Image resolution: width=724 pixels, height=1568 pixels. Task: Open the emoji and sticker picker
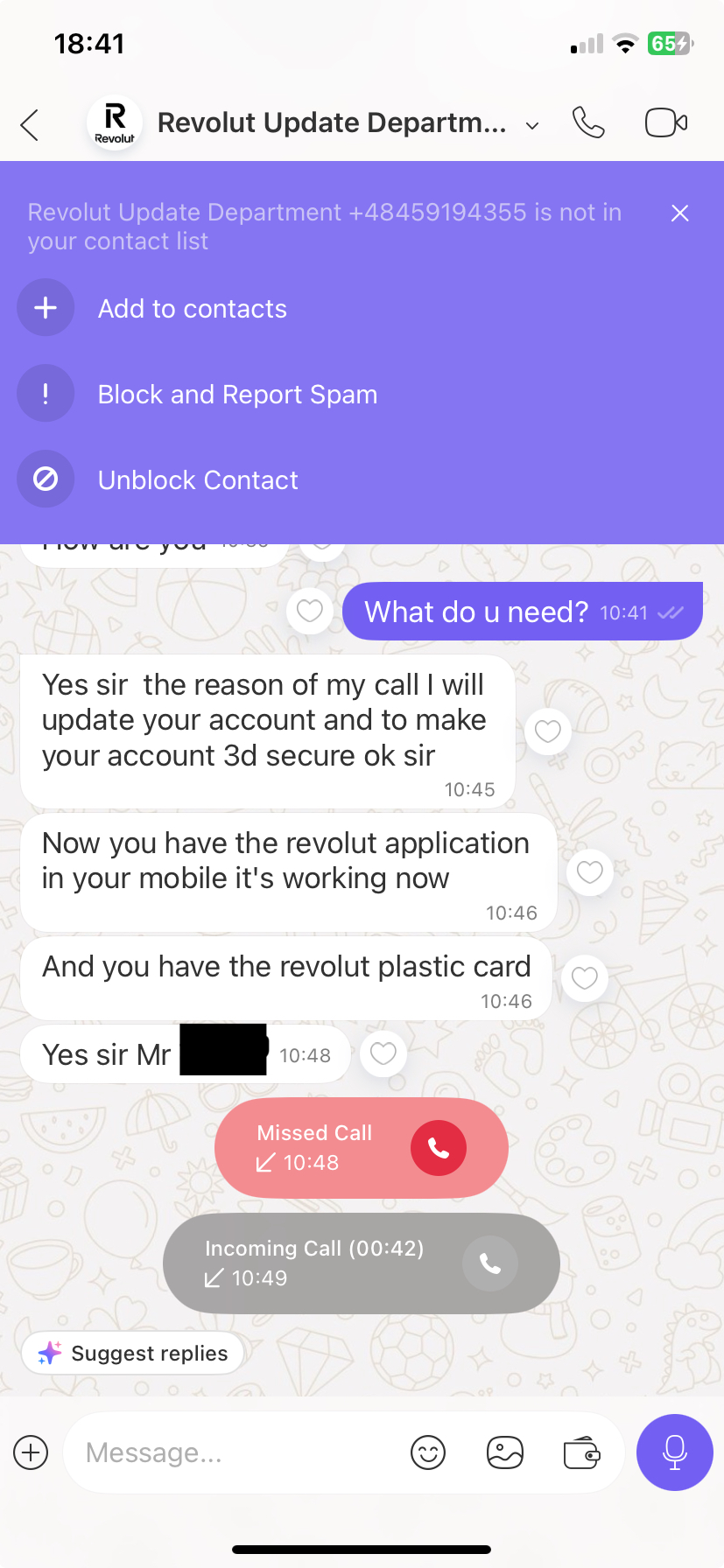point(428,1452)
